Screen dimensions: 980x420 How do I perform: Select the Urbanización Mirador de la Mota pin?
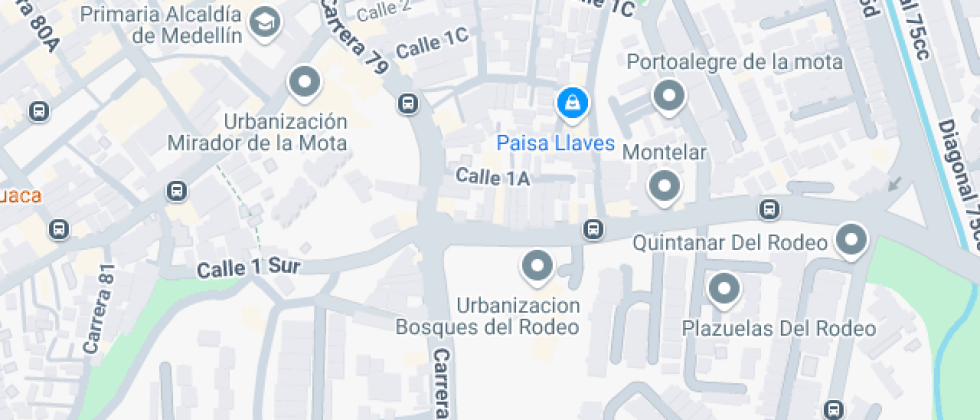pyautogui.click(x=304, y=82)
